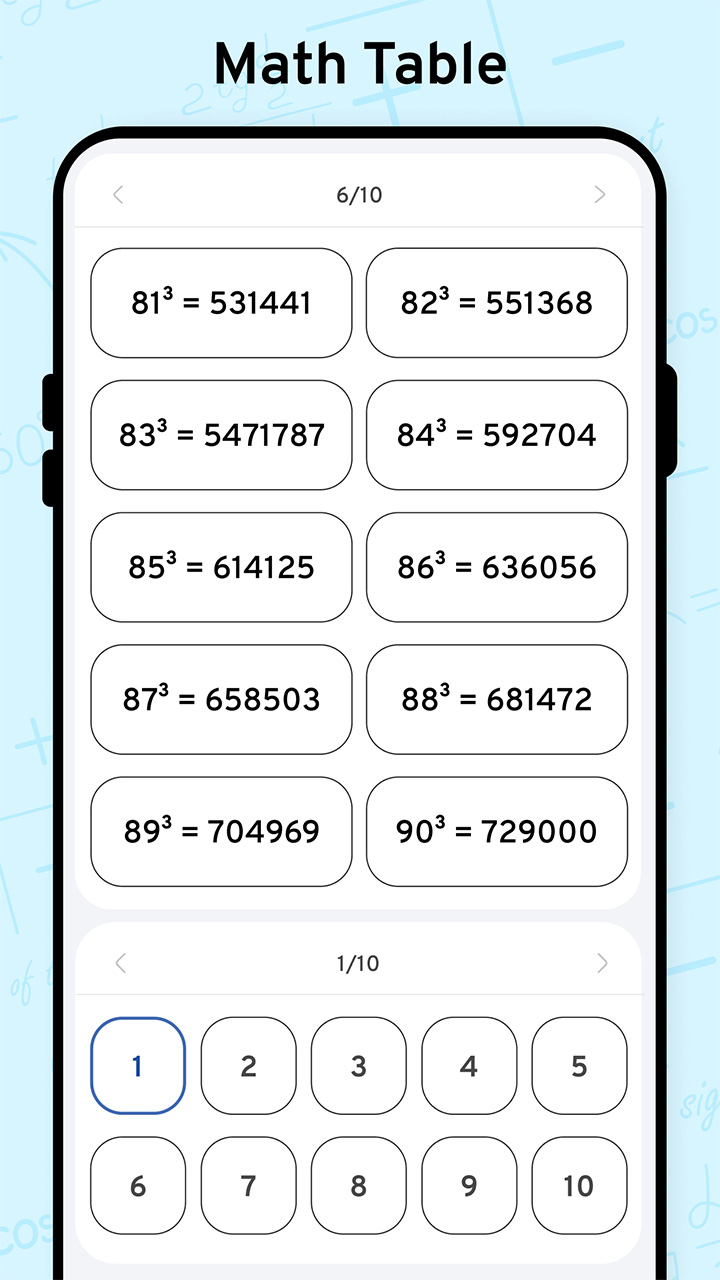Select page 2 in the number grid
The width and height of the screenshot is (720, 1280).
(248, 1066)
